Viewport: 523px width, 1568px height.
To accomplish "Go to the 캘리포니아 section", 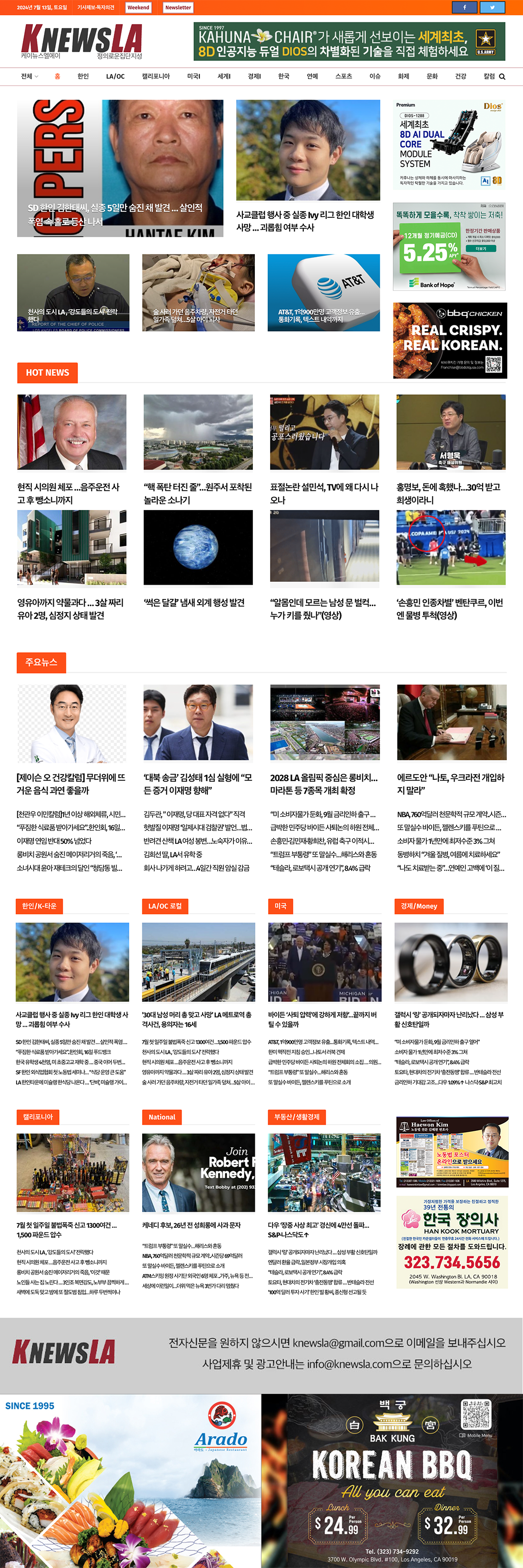I will click(x=155, y=77).
